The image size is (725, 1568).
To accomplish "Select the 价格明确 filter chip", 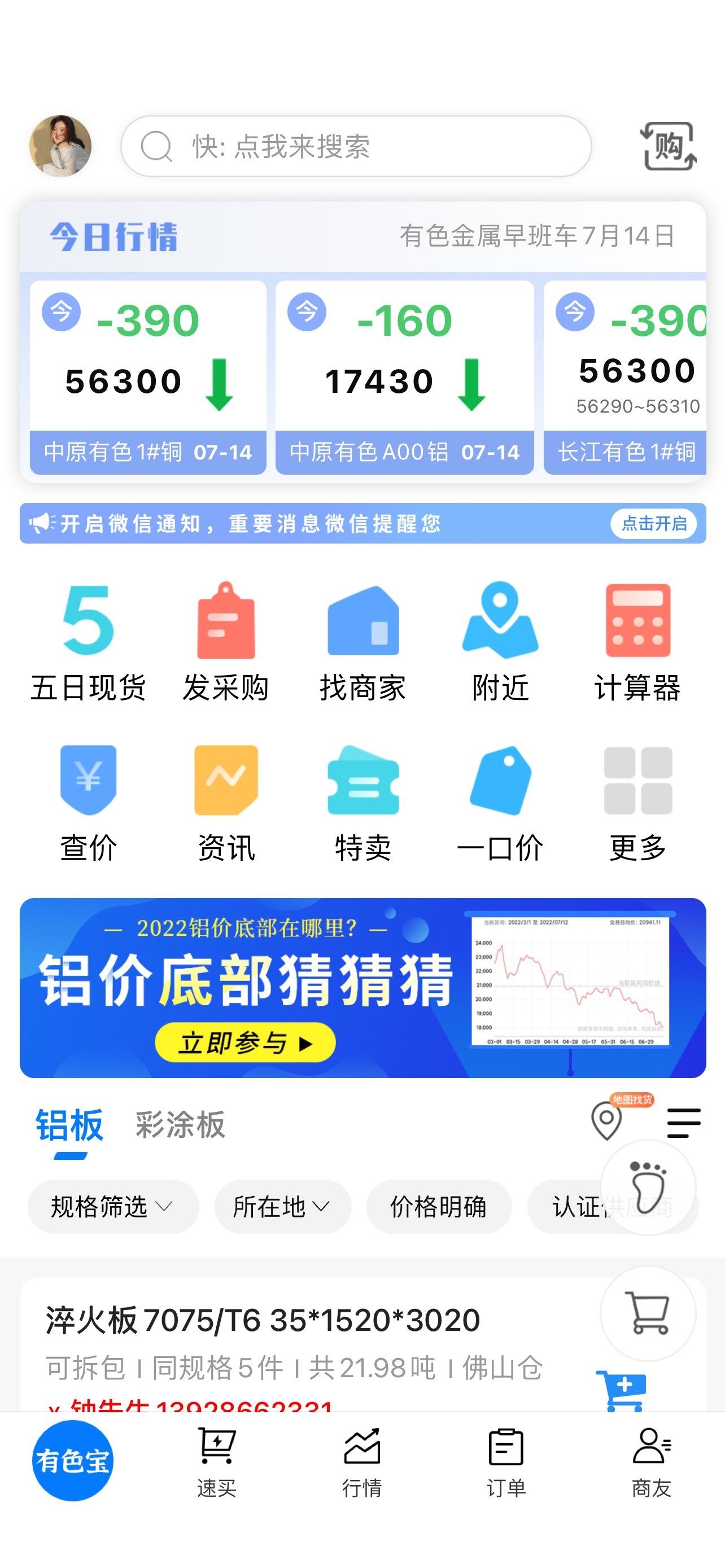I will click(438, 1206).
